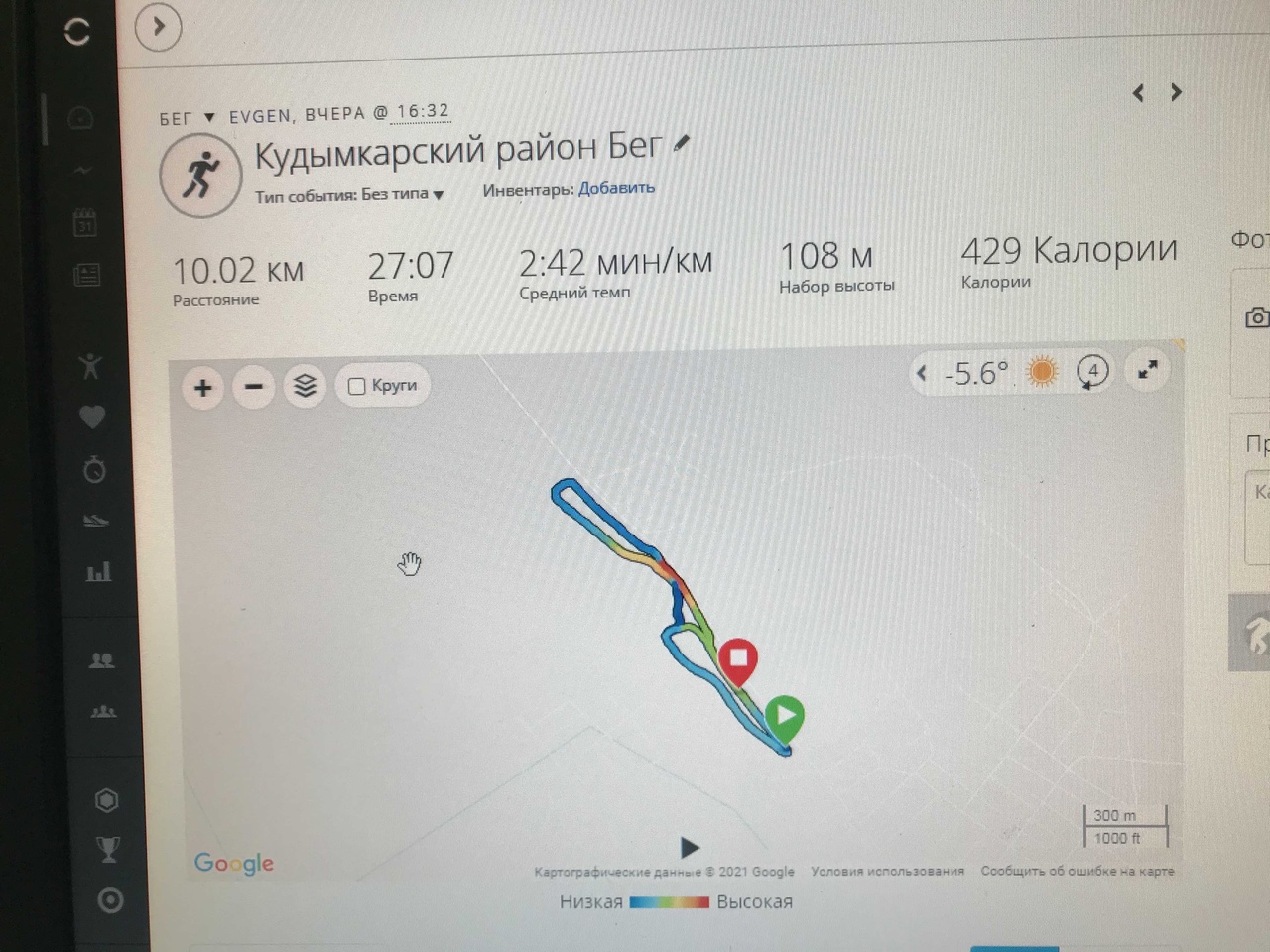Tap the Добавить link for gear
1270x952 pixels.
tap(616, 188)
